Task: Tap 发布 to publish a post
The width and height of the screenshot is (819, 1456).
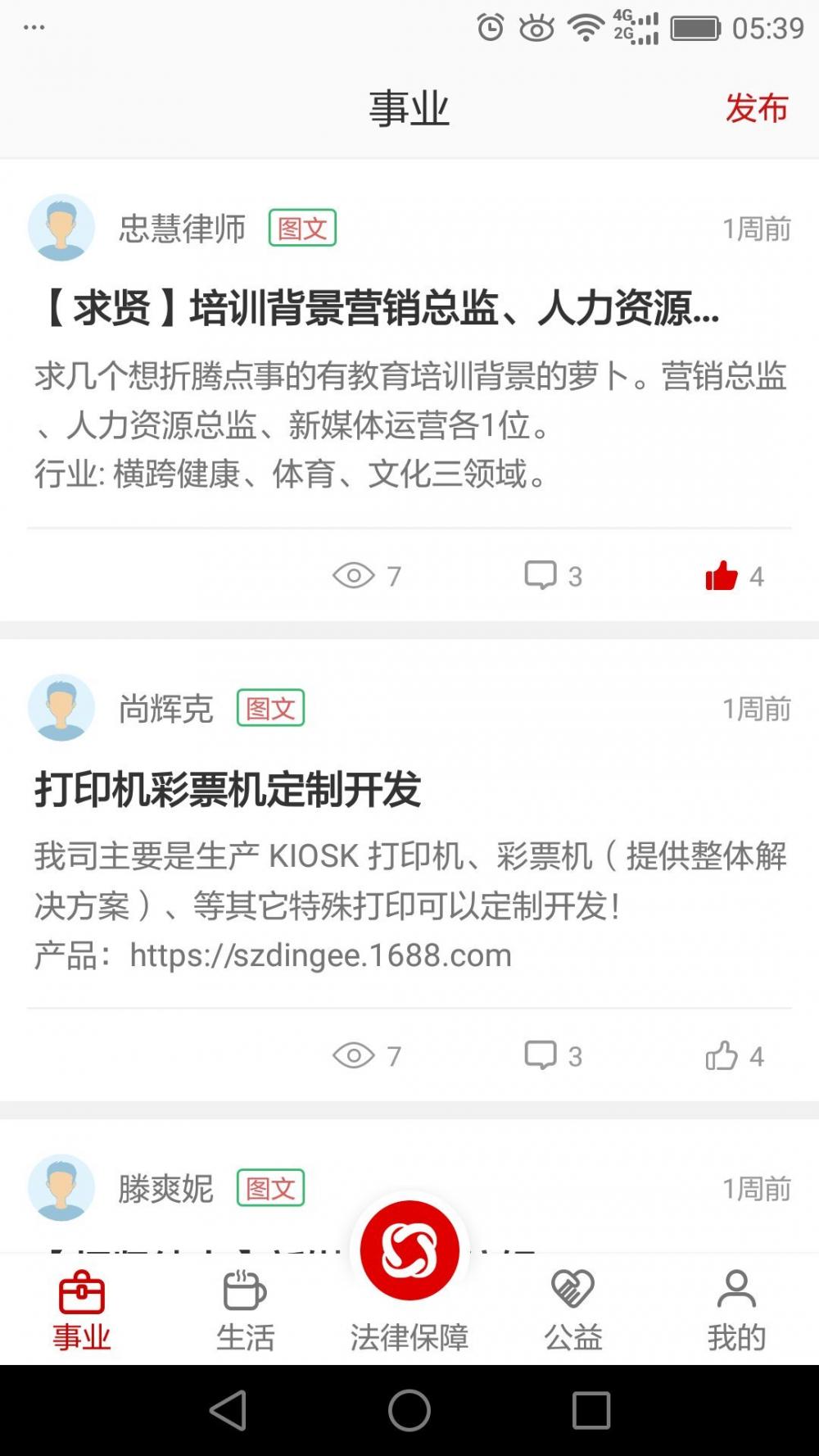Action: 756,109
